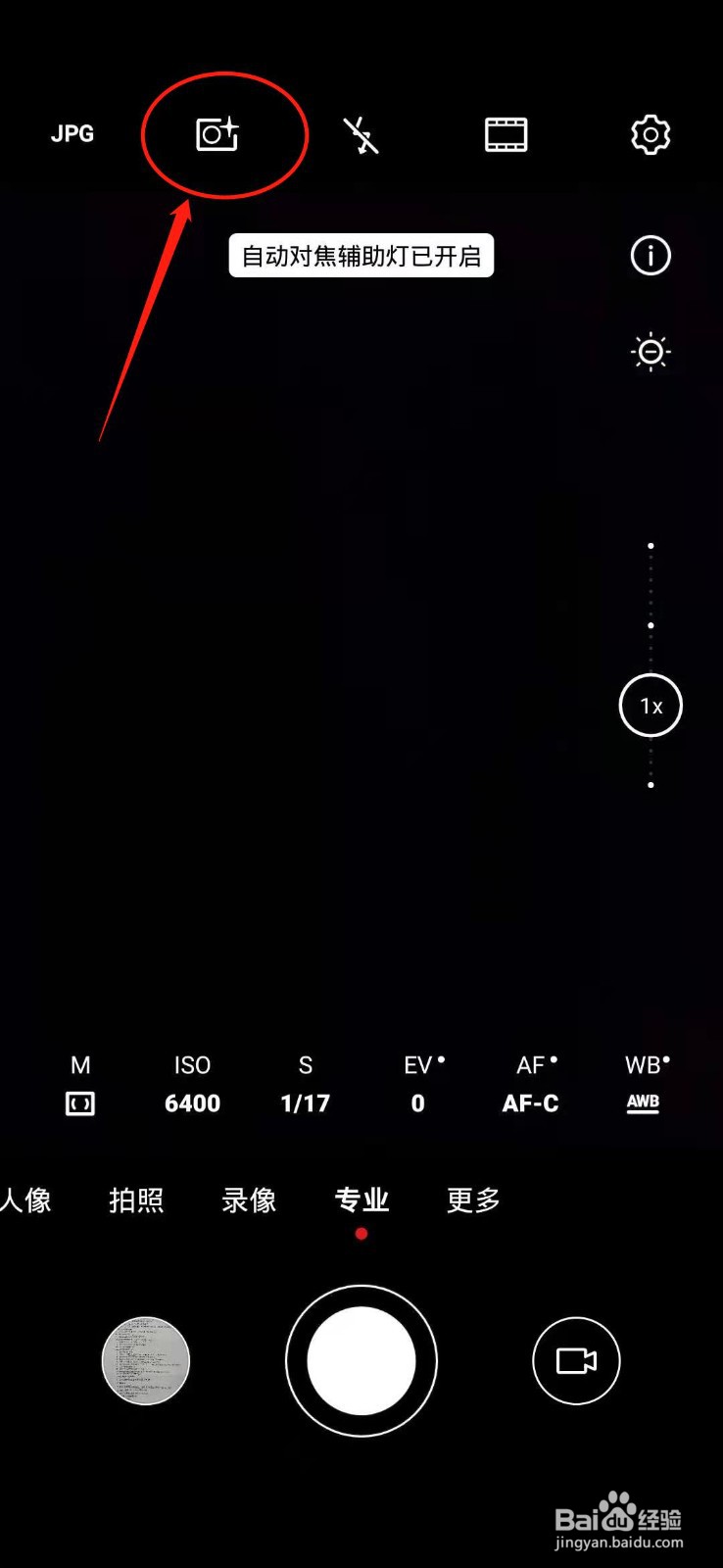Change autofocus mode AF-C

pos(530,1083)
